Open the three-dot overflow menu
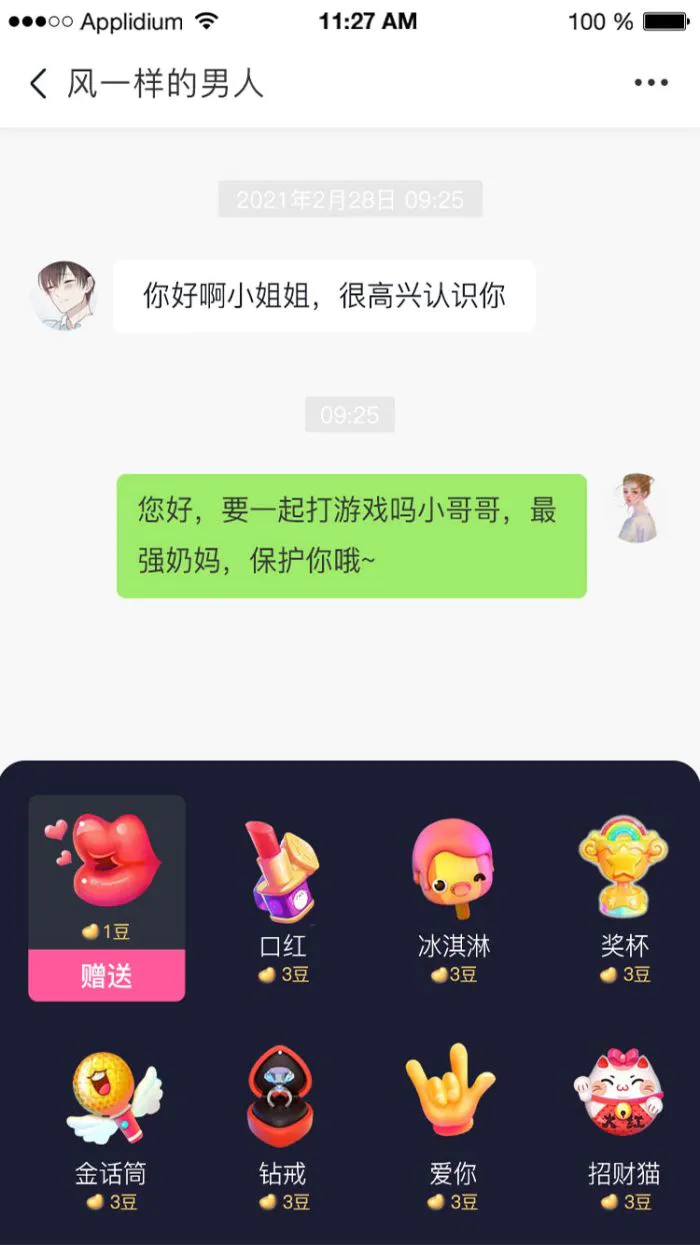The height and width of the screenshot is (1245, 700). [x=651, y=84]
